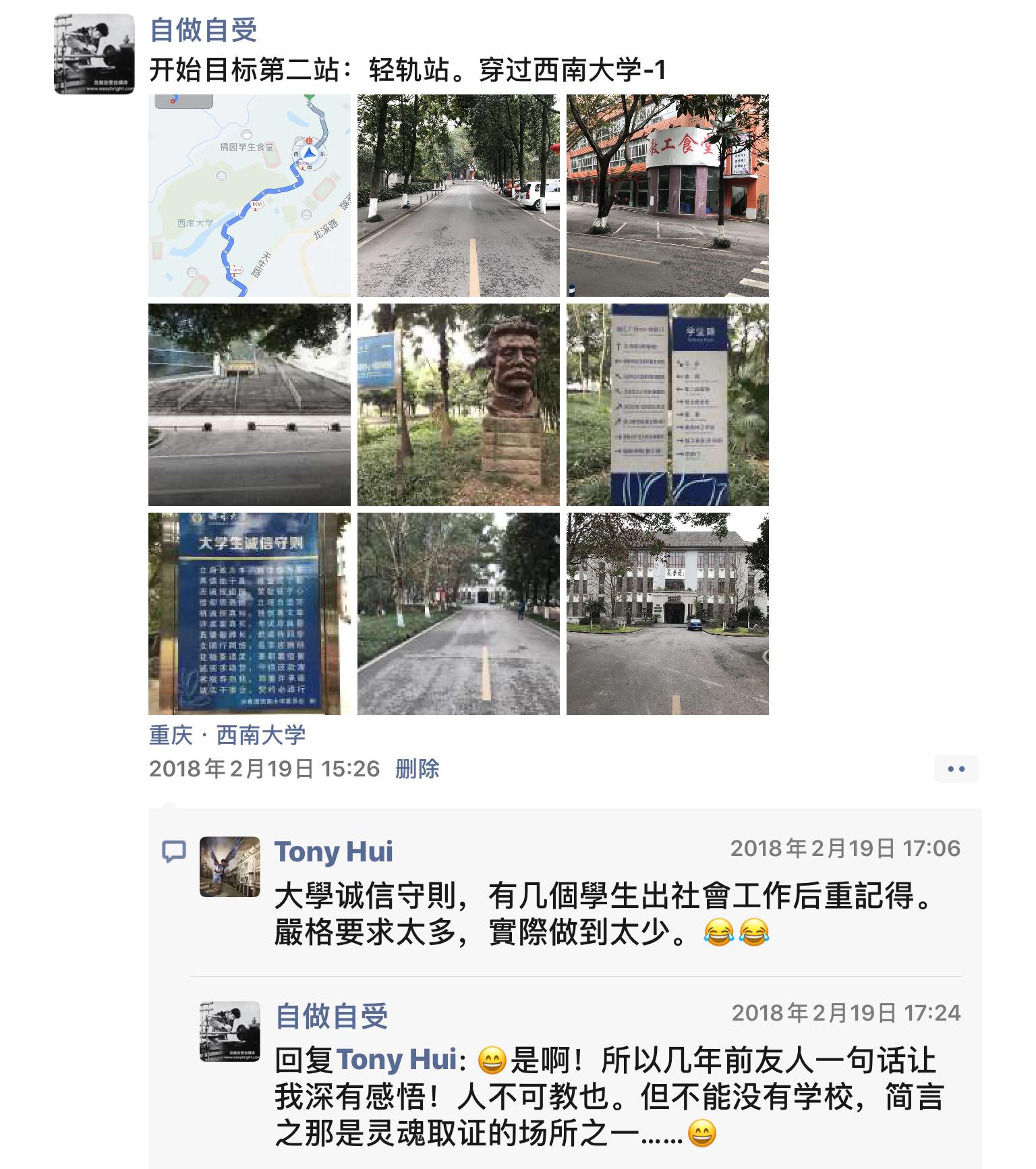Open location 重庆·西南大学
This screenshot has height=1169, width=1036.
227,735
